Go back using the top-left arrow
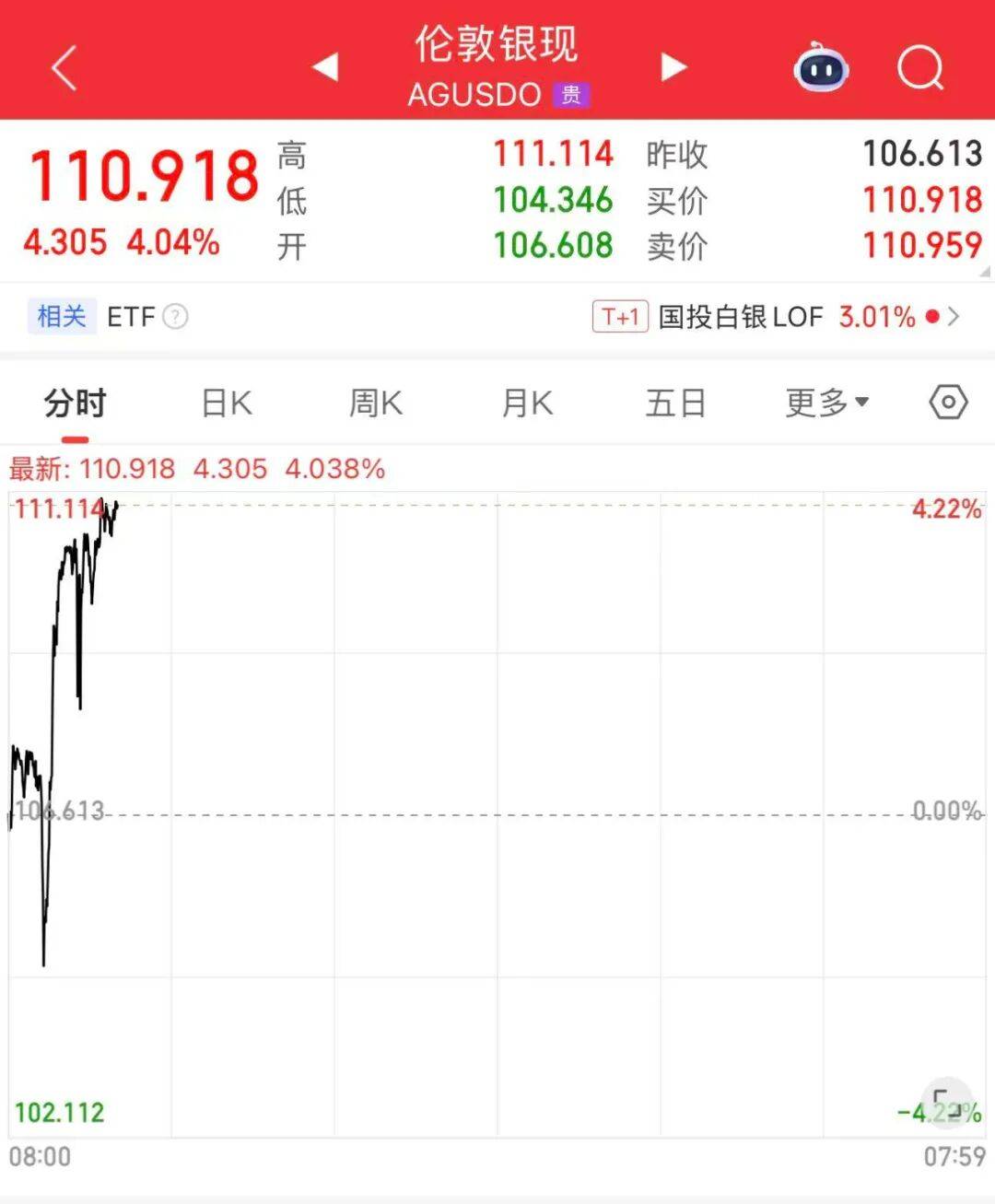 pyautogui.click(x=64, y=69)
